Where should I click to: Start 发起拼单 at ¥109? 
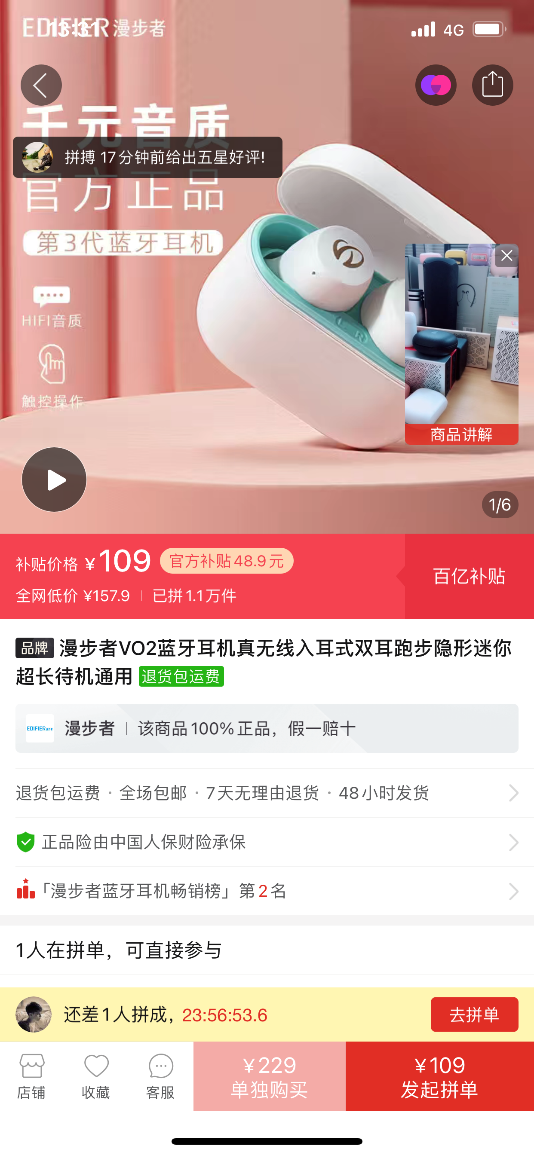pos(440,1076)
